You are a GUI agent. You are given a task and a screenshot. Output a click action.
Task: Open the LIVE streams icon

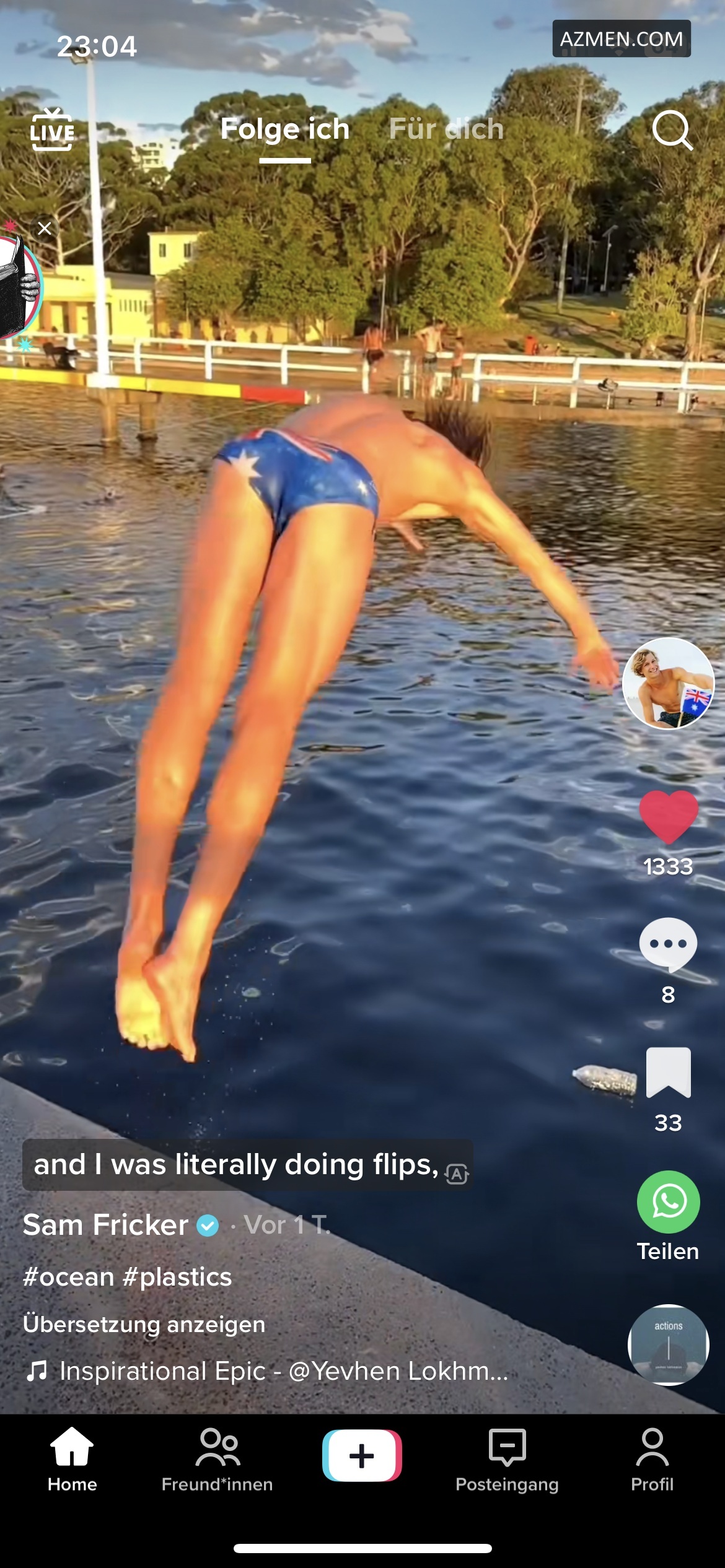tap(52, 130)
